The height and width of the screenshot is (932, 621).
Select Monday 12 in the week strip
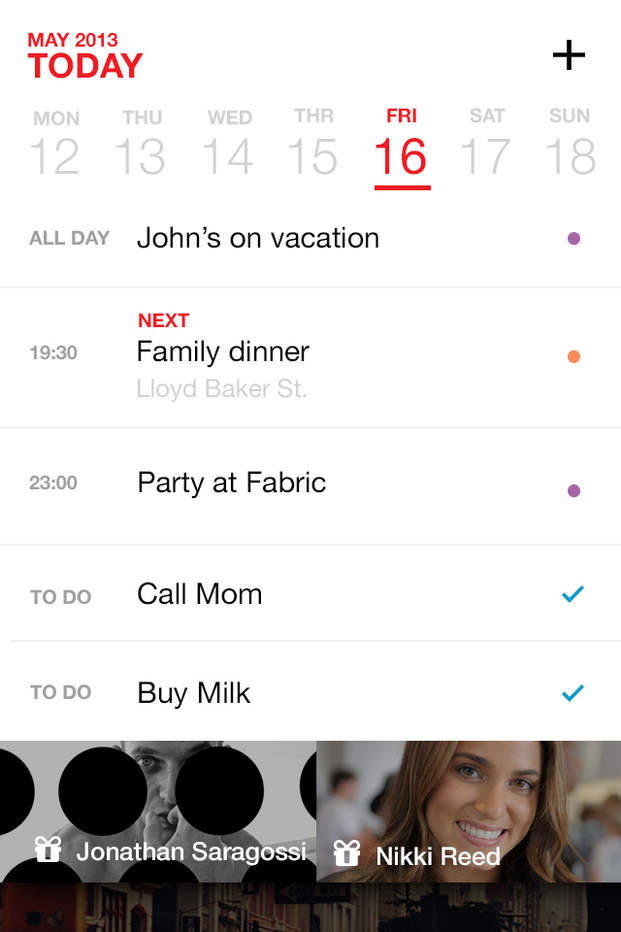(55, 146)
